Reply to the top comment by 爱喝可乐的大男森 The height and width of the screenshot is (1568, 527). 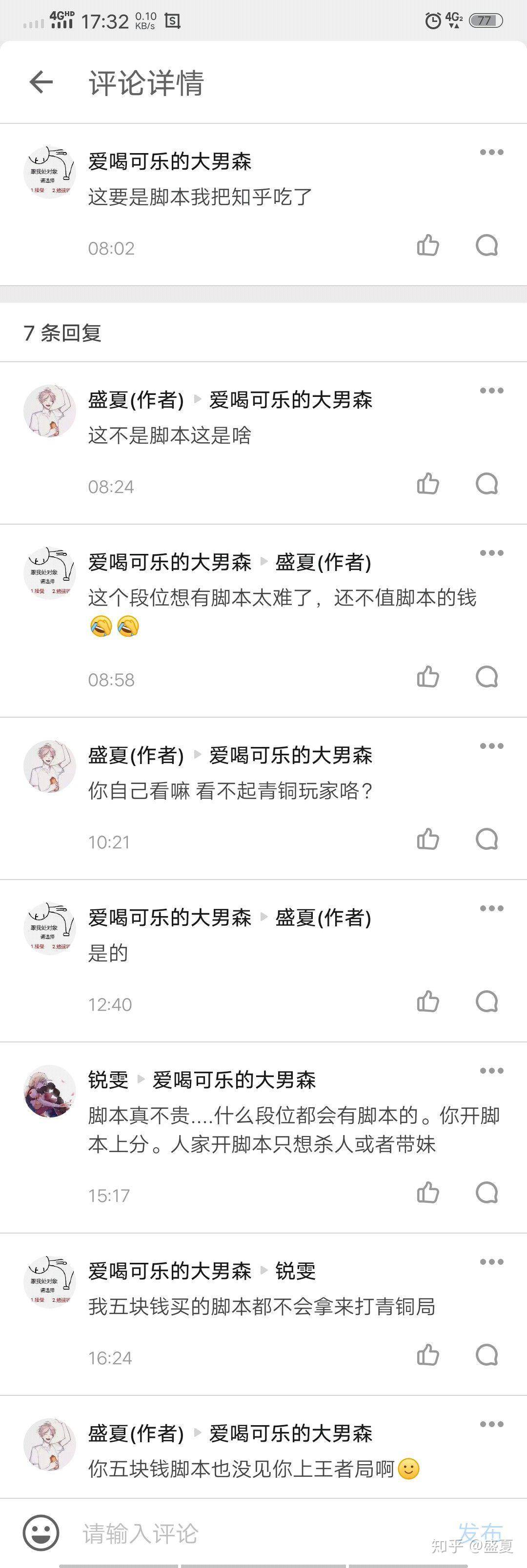tap(486, 245)
